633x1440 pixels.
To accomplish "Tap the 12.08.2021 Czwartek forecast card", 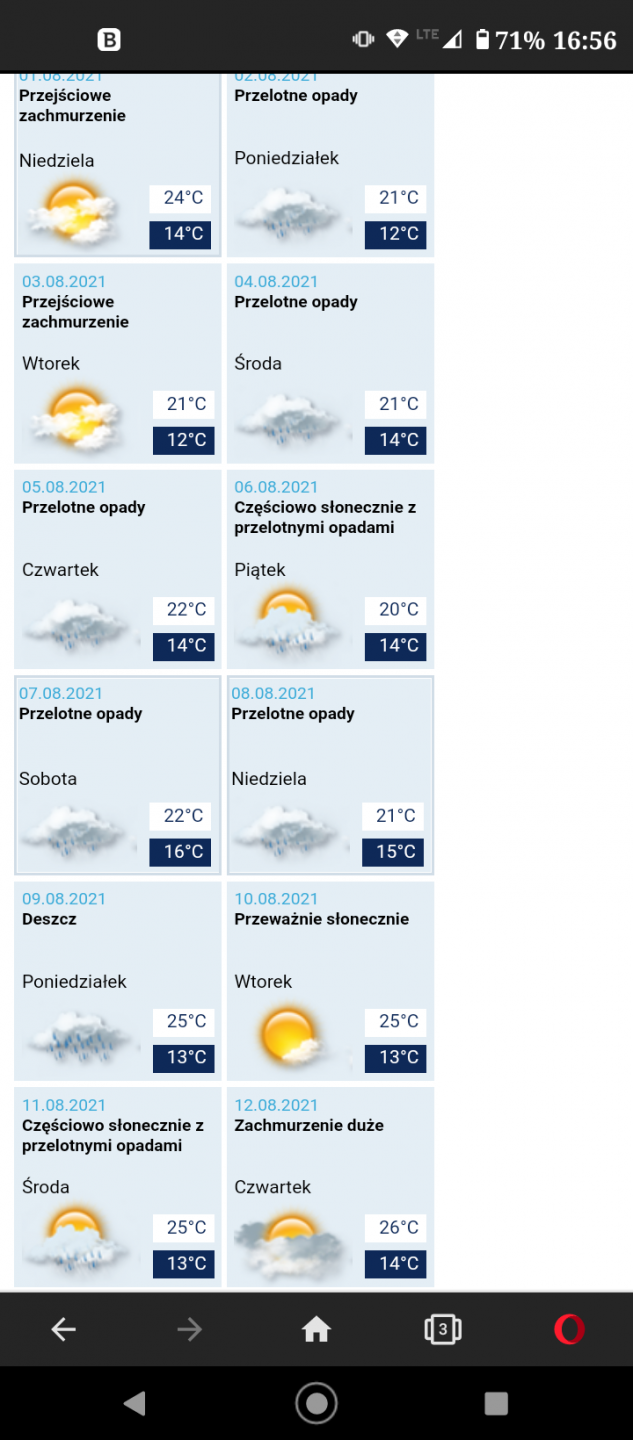I will coord(330,1186).
